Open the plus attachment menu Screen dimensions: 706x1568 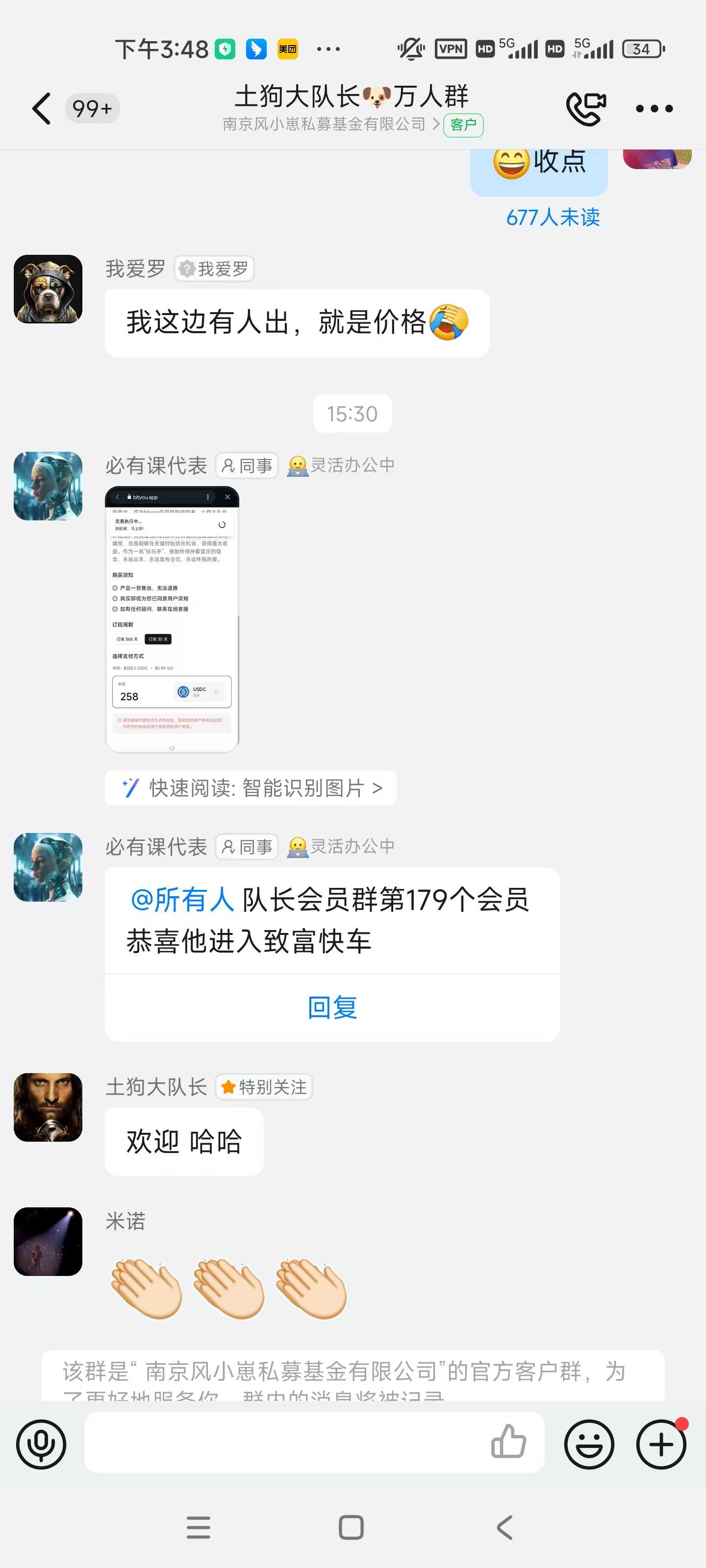661,1444
